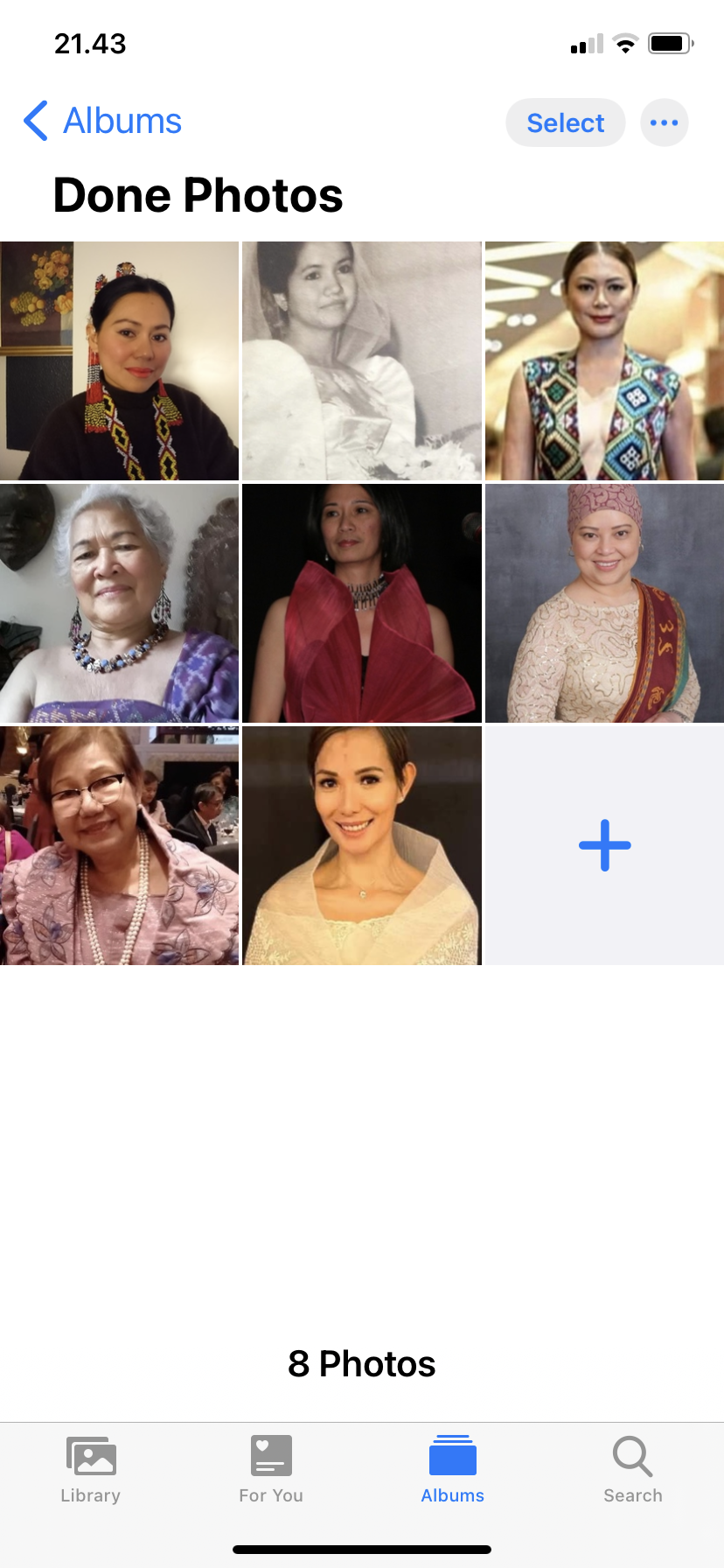Screen dimensions: 724x1568
Task: Open the photo with beaded headdress and earrings
Action: coord(119,360)
